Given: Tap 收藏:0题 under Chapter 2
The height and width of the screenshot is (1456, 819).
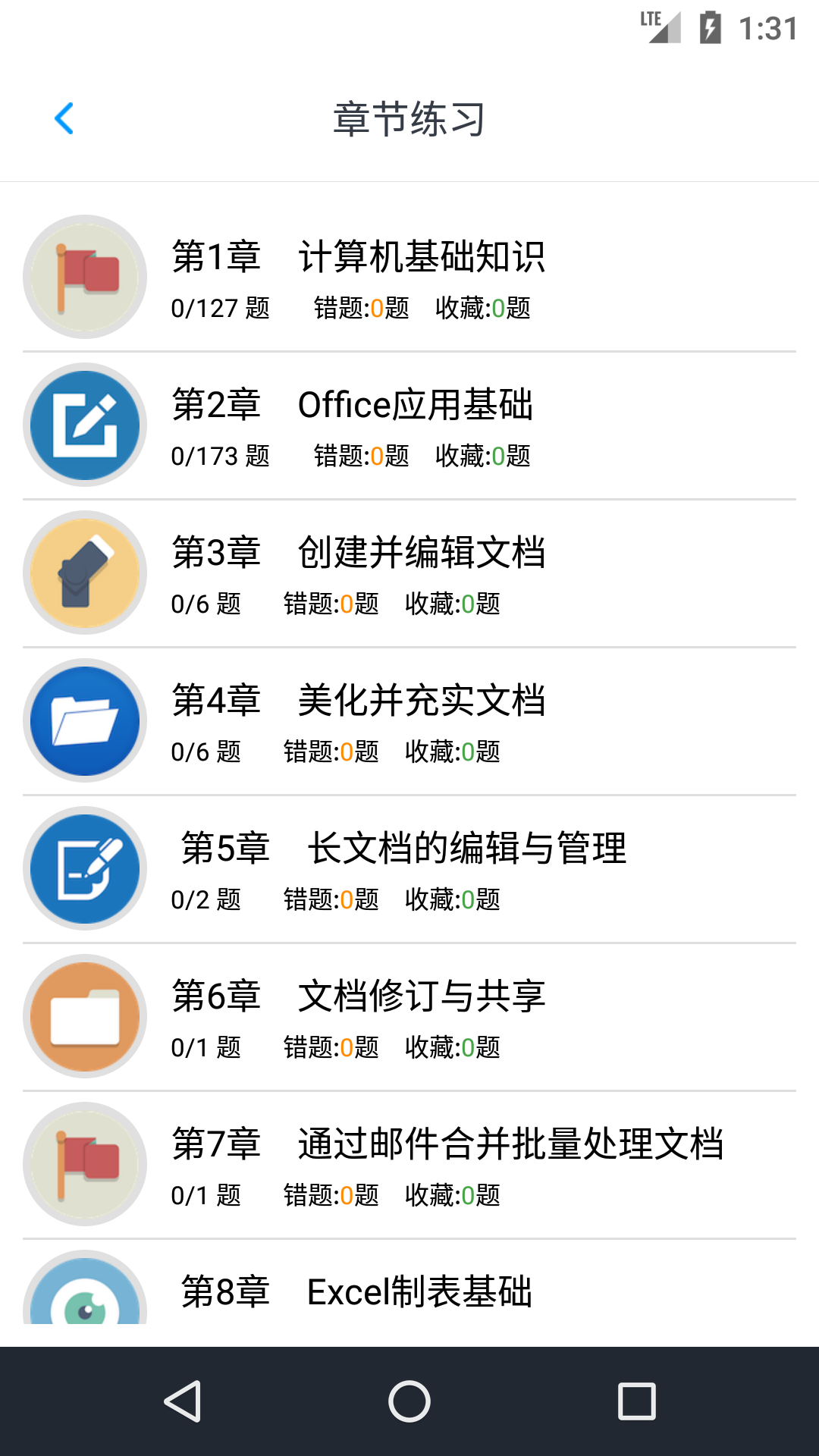Looking at the screenshot, I should [x=483, y=456].
